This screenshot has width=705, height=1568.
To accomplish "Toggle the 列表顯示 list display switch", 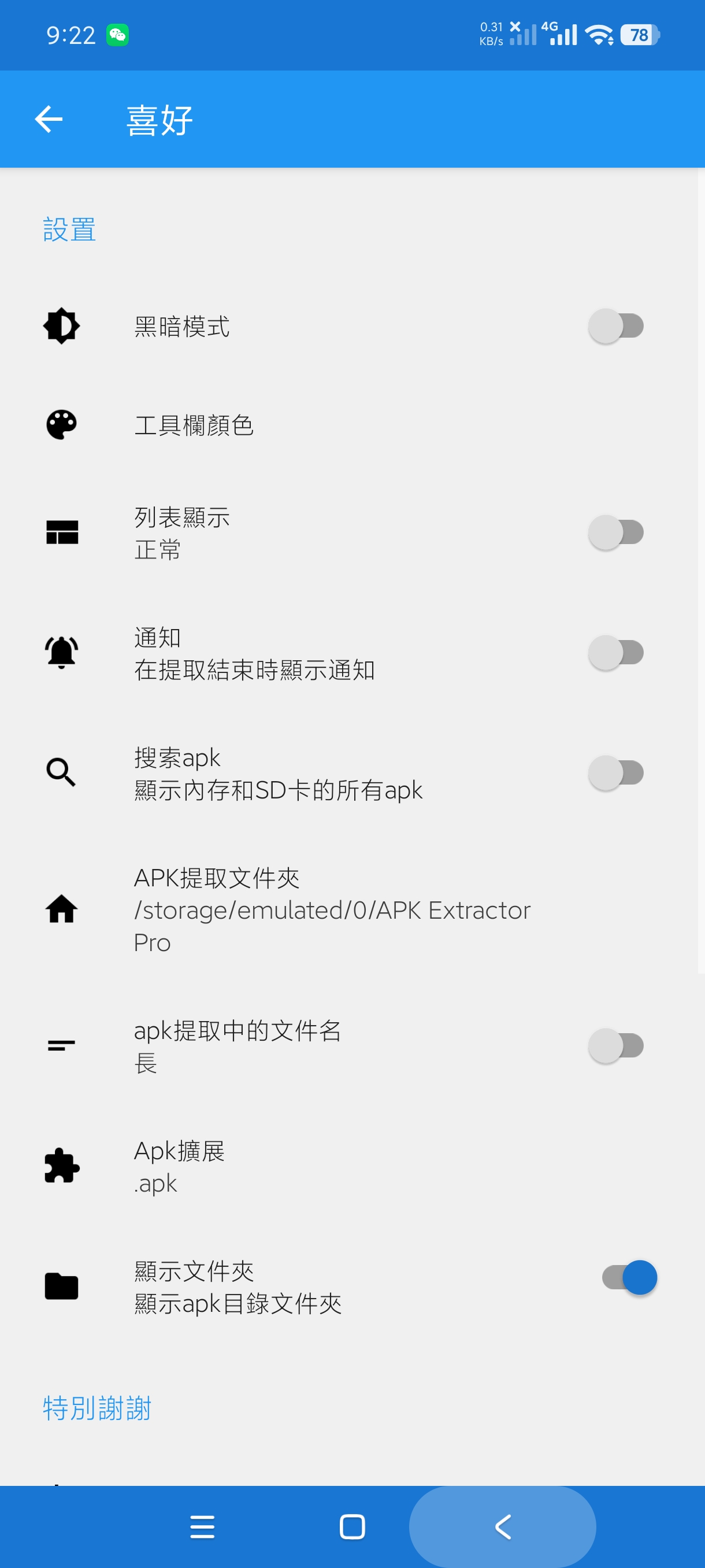I will pyautogui.click(x=615, y=532).
